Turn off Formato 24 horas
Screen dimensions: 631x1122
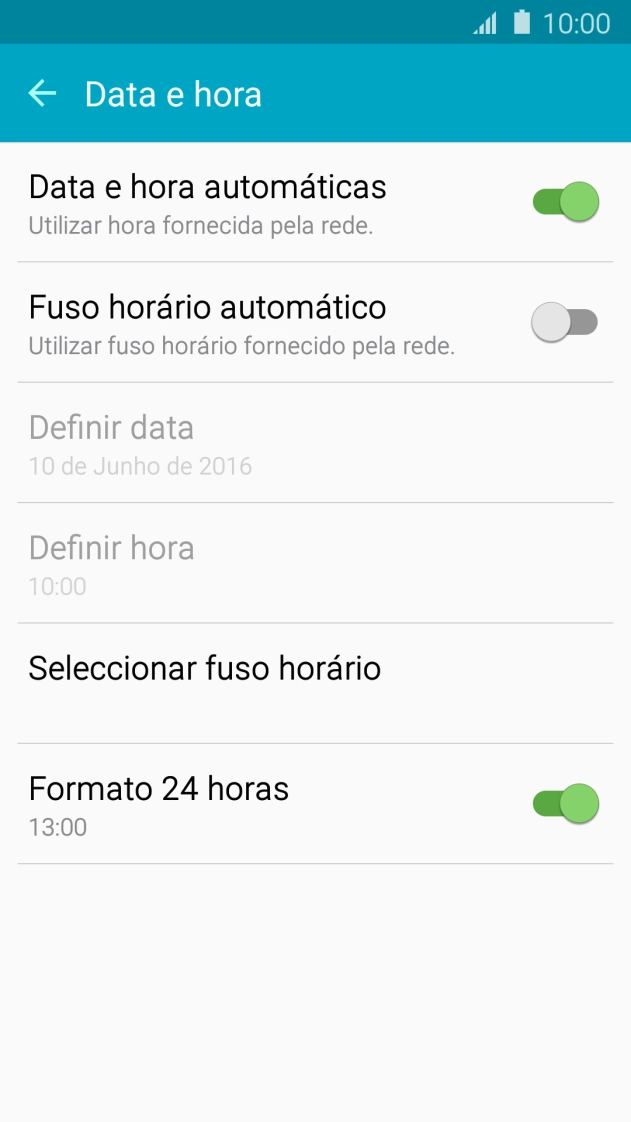pyautogui.click(x=565, y=803)
